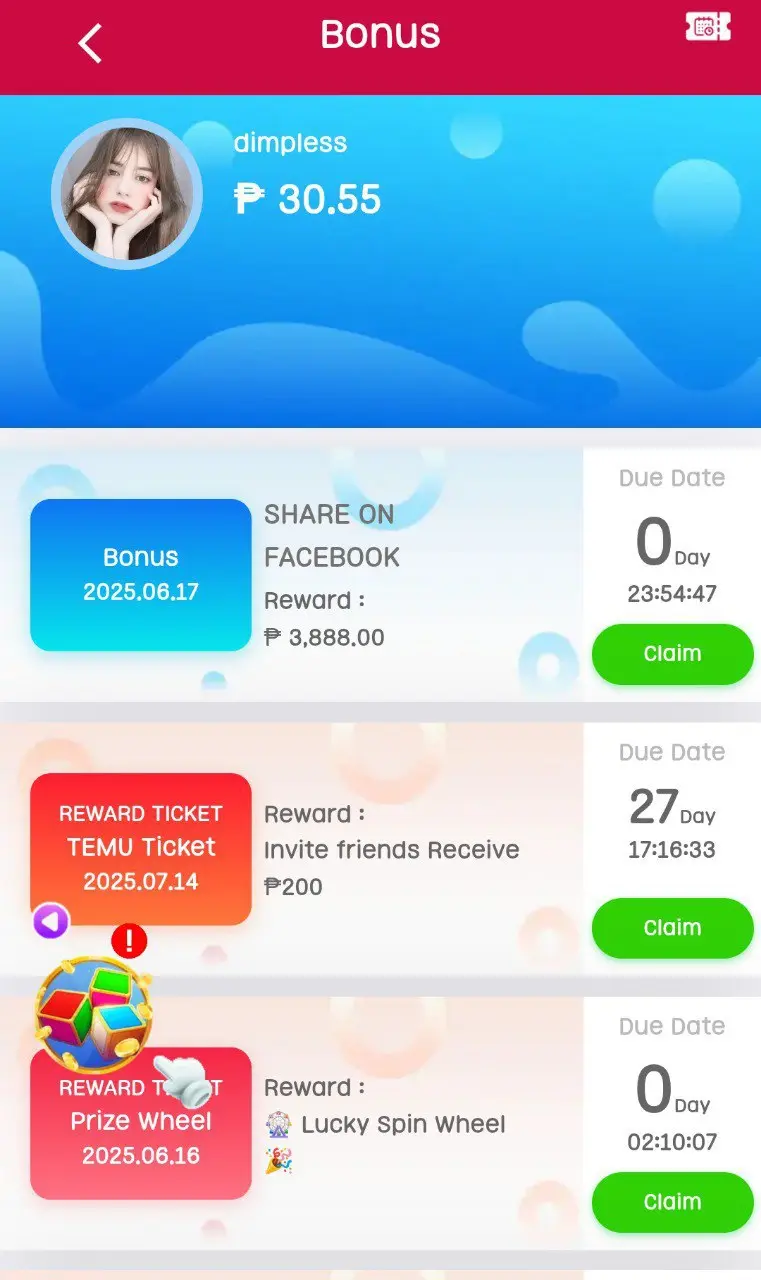Open the blue Bonus 2025.06.17 card
This screenshot has height=1280, width=761.
pyautogui.click(x=141, y=575)
